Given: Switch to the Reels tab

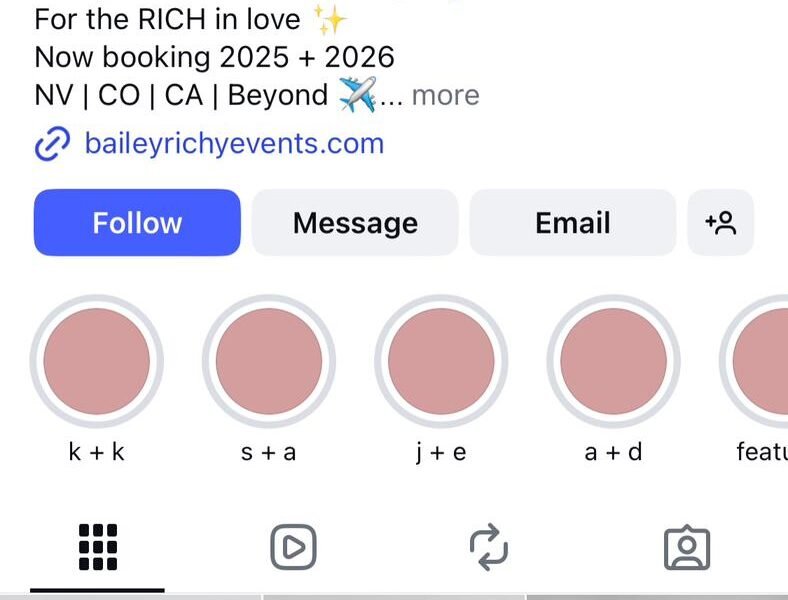Looking at the screenshot, I should click(293, 547).
